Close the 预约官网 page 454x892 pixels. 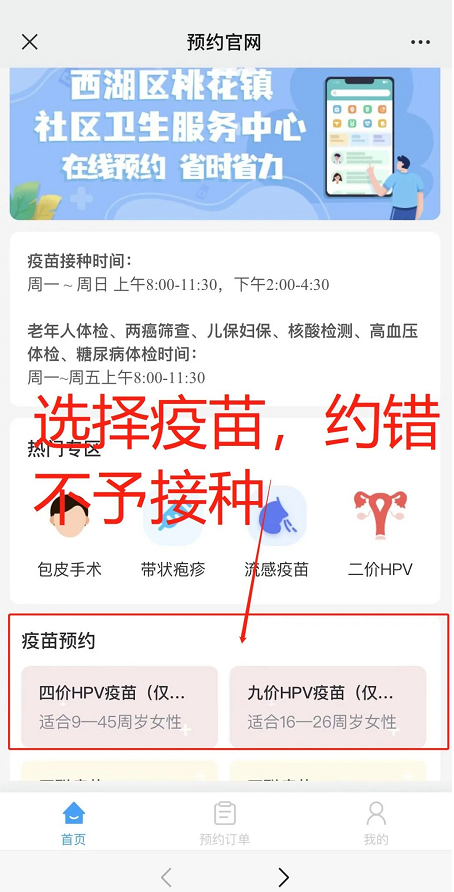point(30,42)
